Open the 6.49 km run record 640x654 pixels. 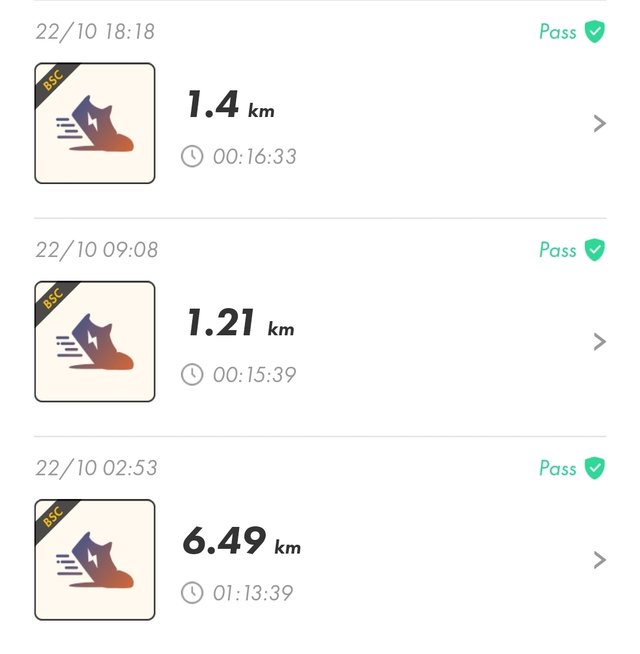pos(599,560)
